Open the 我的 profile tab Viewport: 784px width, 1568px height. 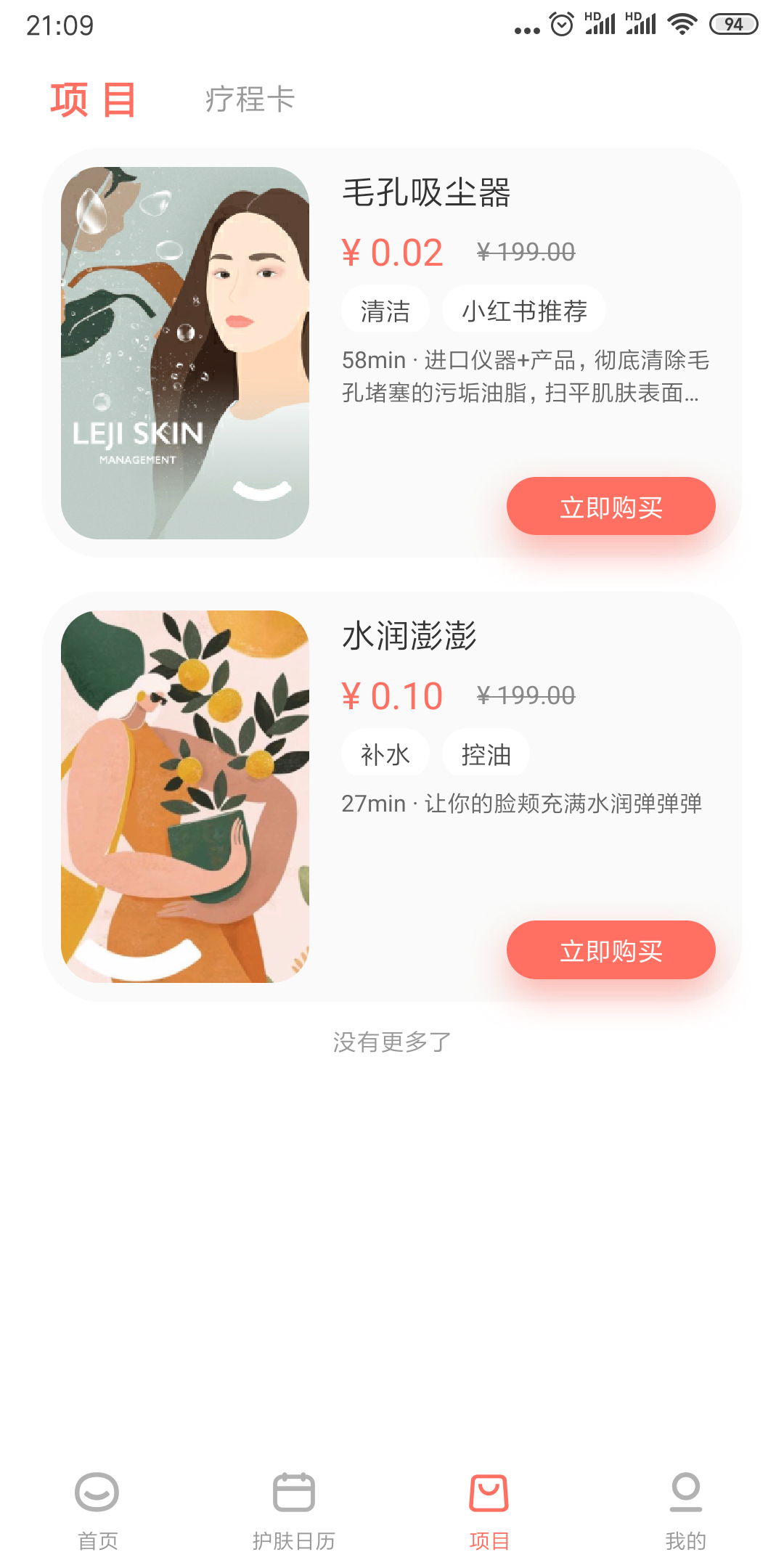pyautogui.click(x=685, y=1510)
